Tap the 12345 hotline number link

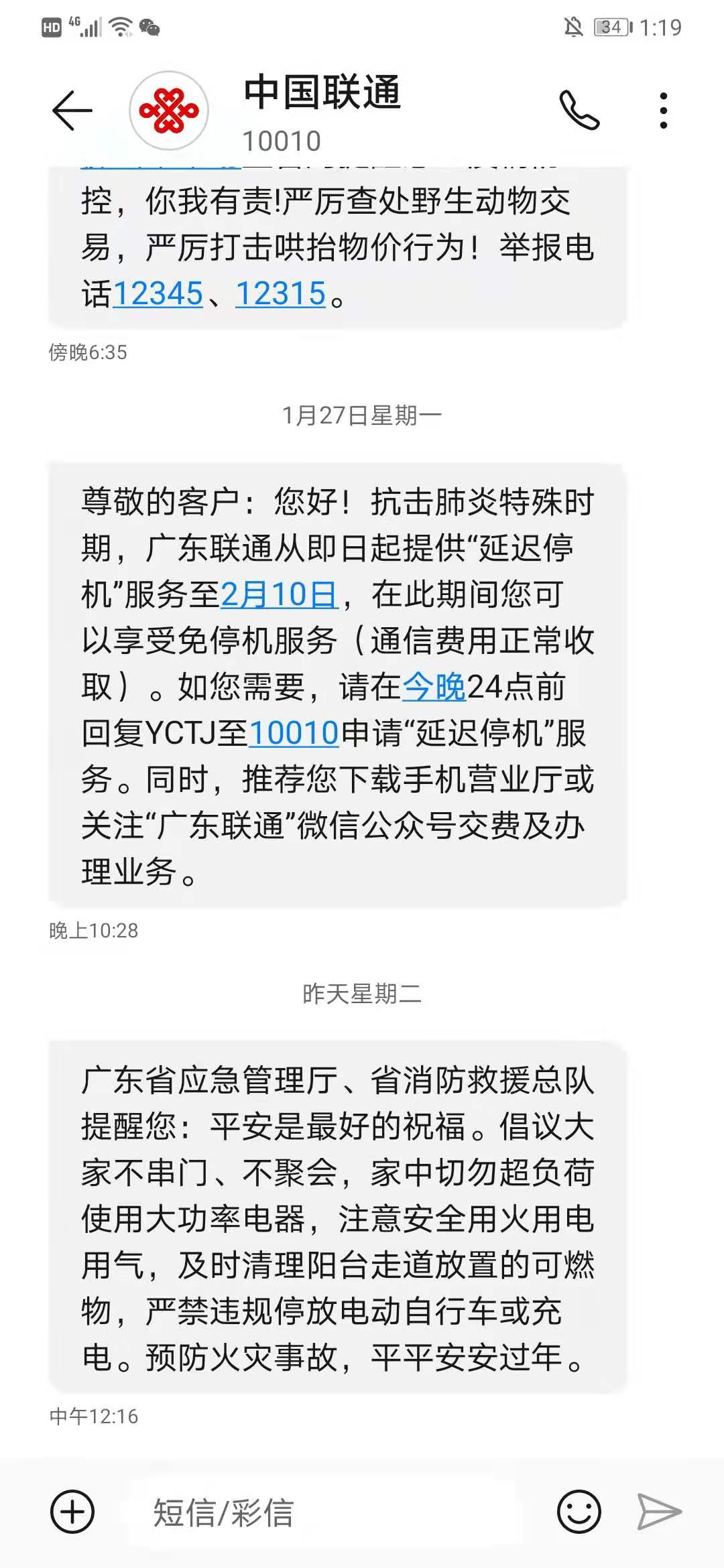(x=158, y=293)
